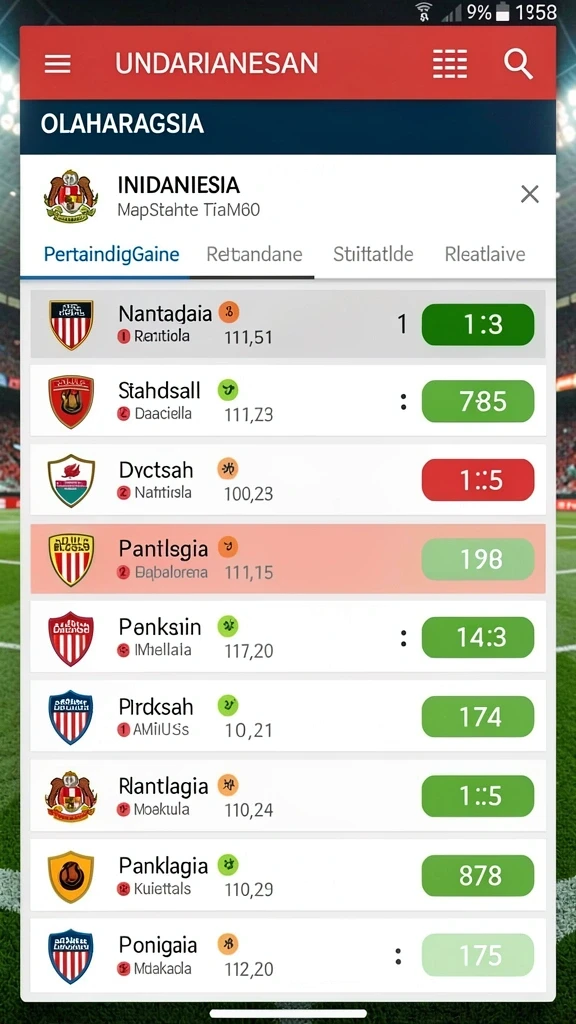Open the hamburger menu
This screenshot has width=576, height=1024.
[57, 64]
